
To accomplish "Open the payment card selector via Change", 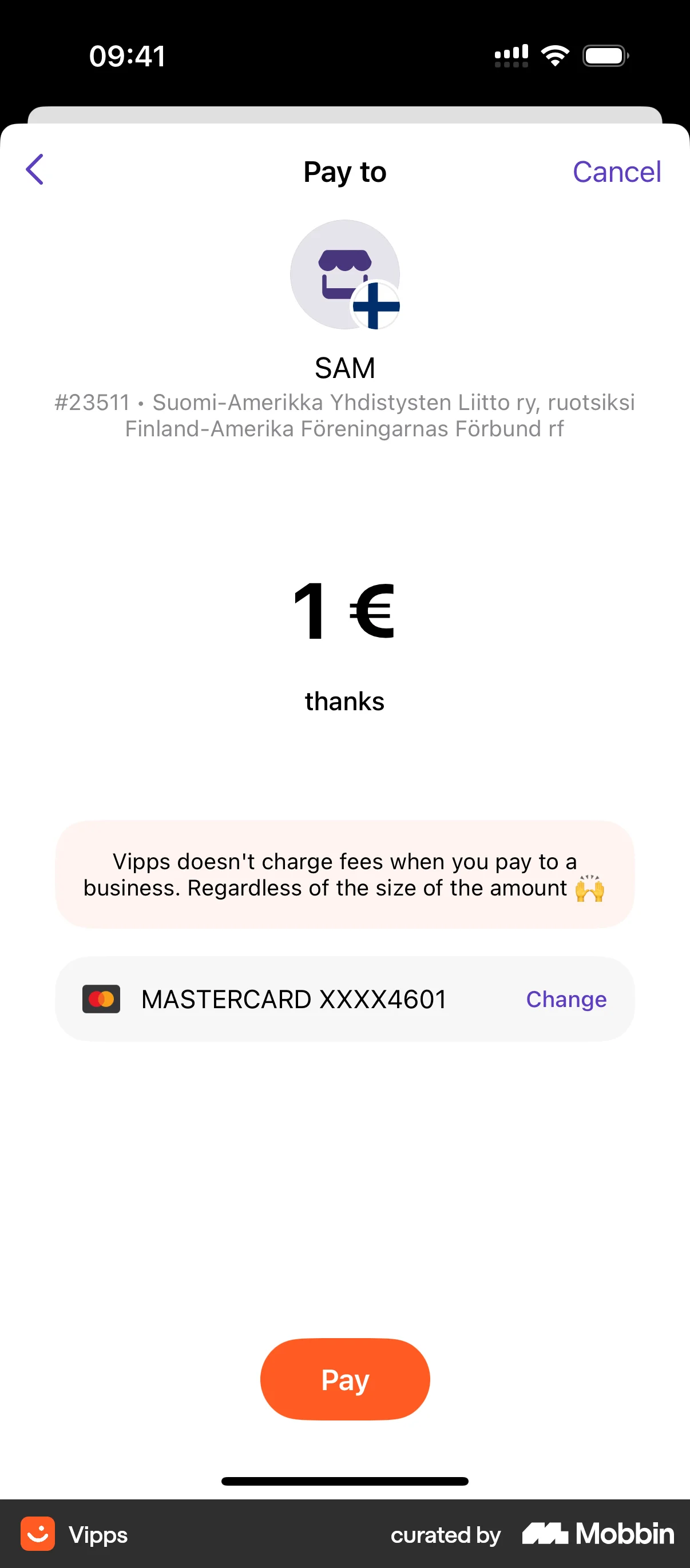I will [x=566, y=998].
